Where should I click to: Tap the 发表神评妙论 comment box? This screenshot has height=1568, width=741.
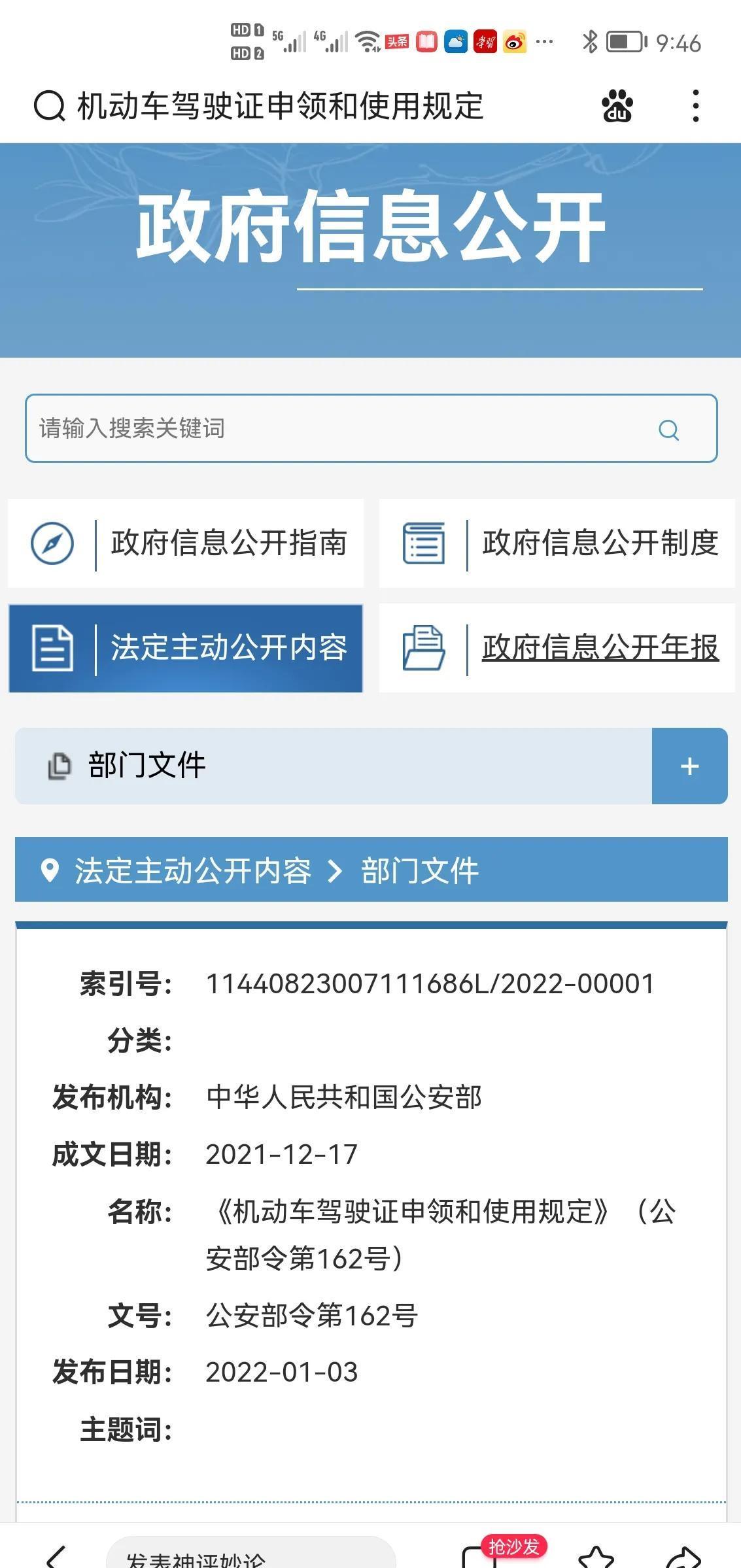[251, 1556]
